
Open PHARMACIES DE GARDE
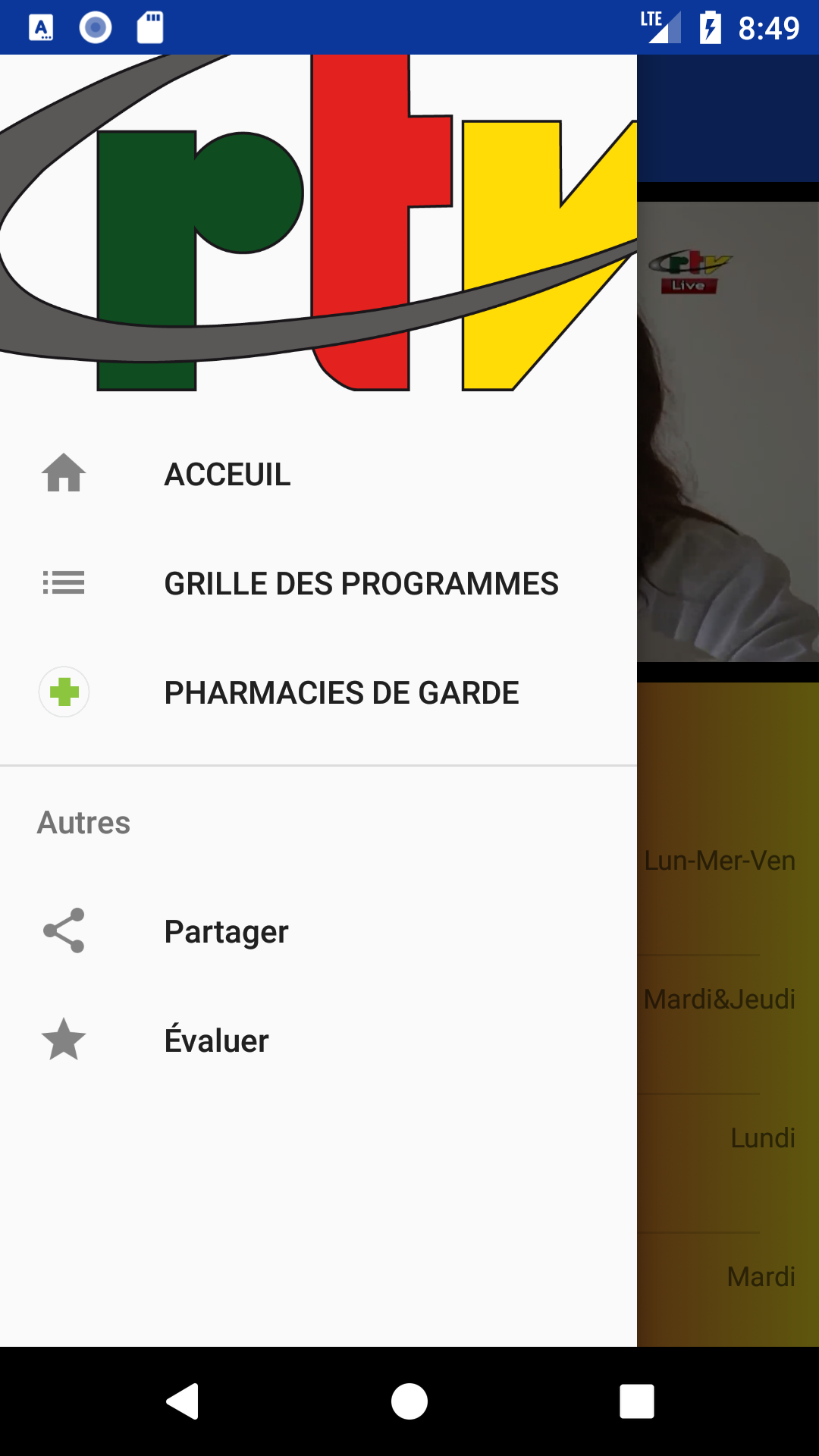(341, 693)
